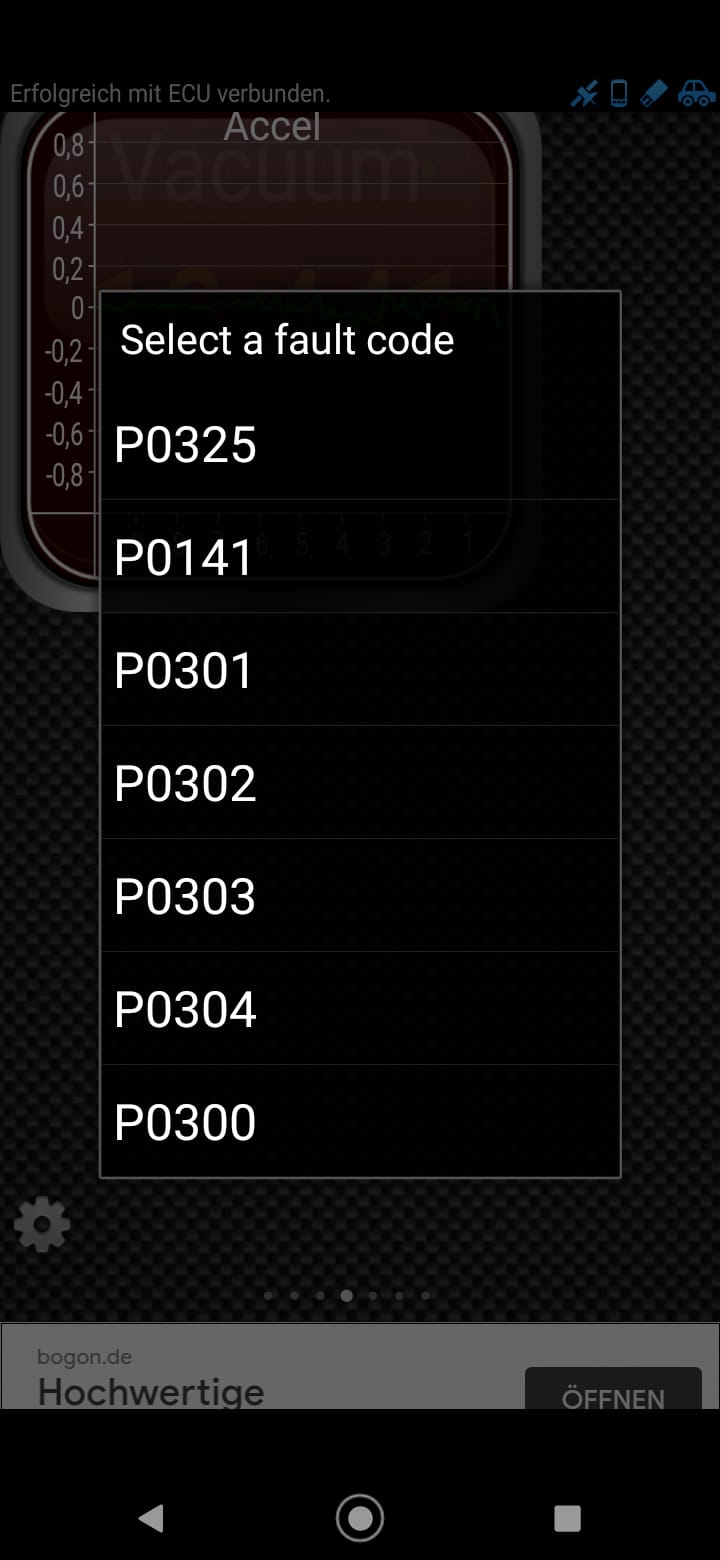Open the settings gear icon

[42, 1224]
